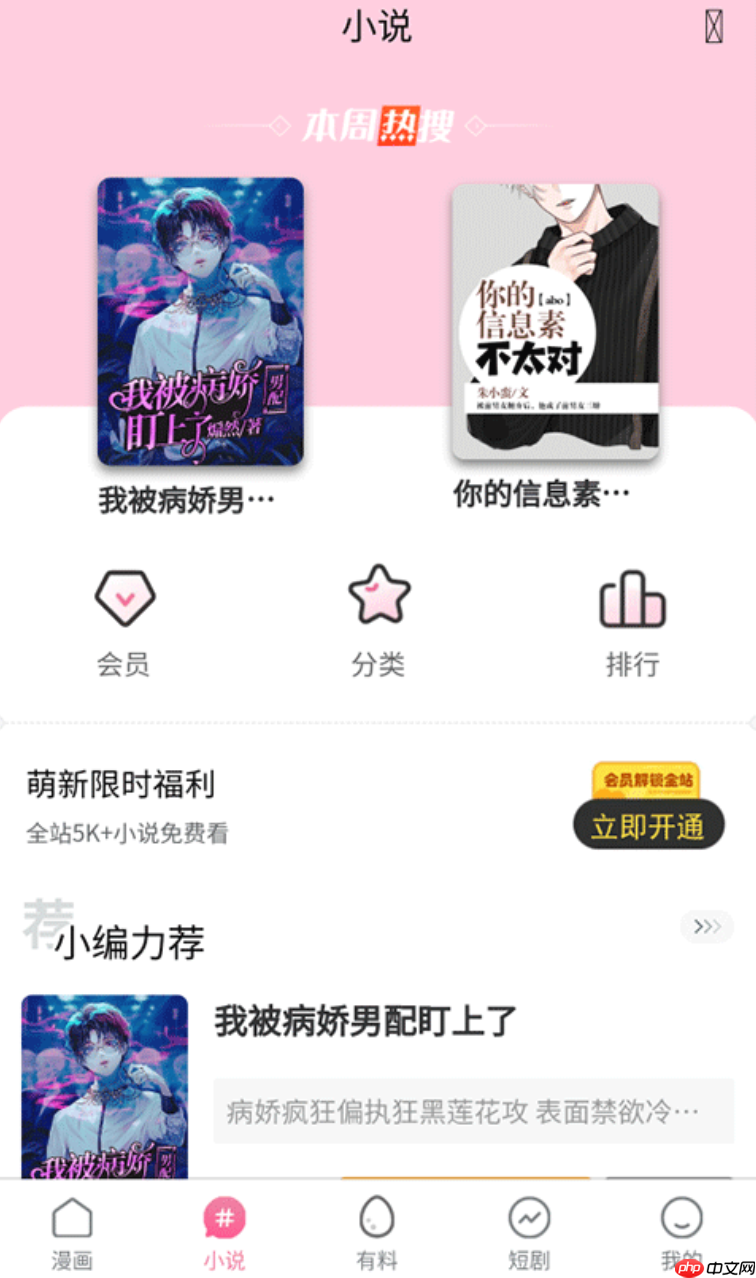756x1278 pixels.
Task: Open recommended novel 我被病娇男配盯上了
Action: 366,1022
